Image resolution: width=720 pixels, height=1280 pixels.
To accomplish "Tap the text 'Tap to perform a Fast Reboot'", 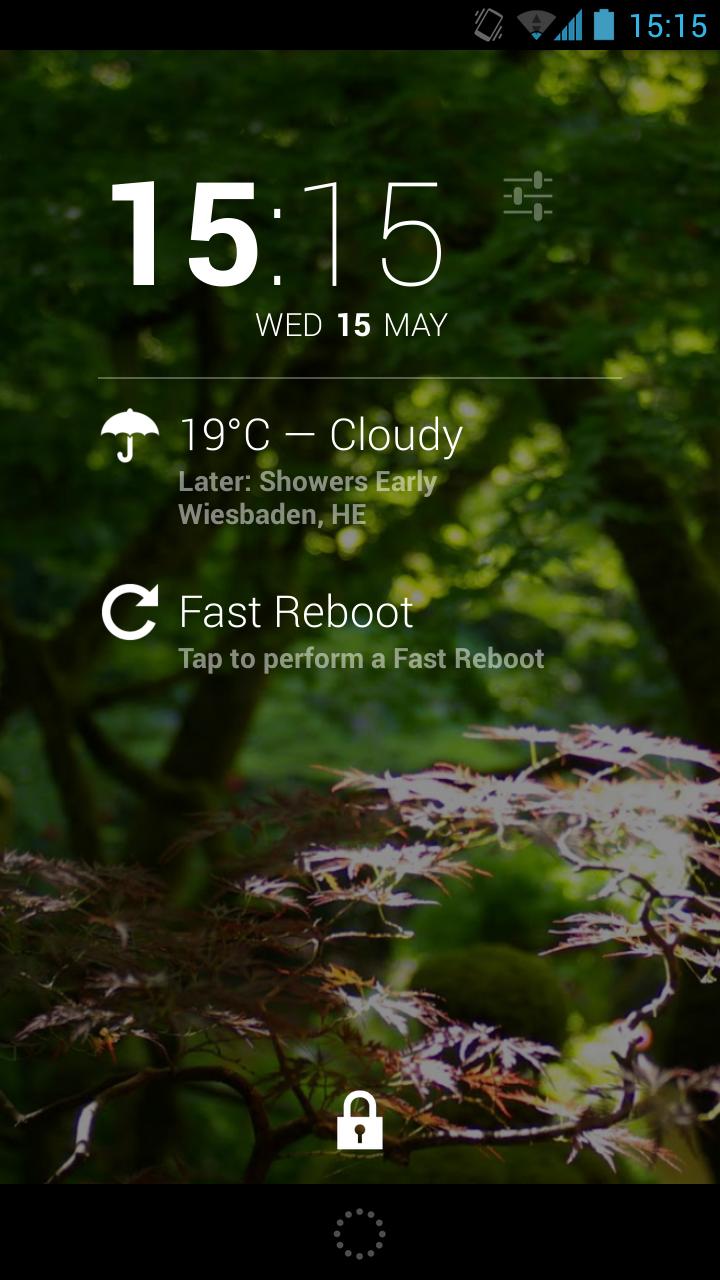I will tap(362, 658).
